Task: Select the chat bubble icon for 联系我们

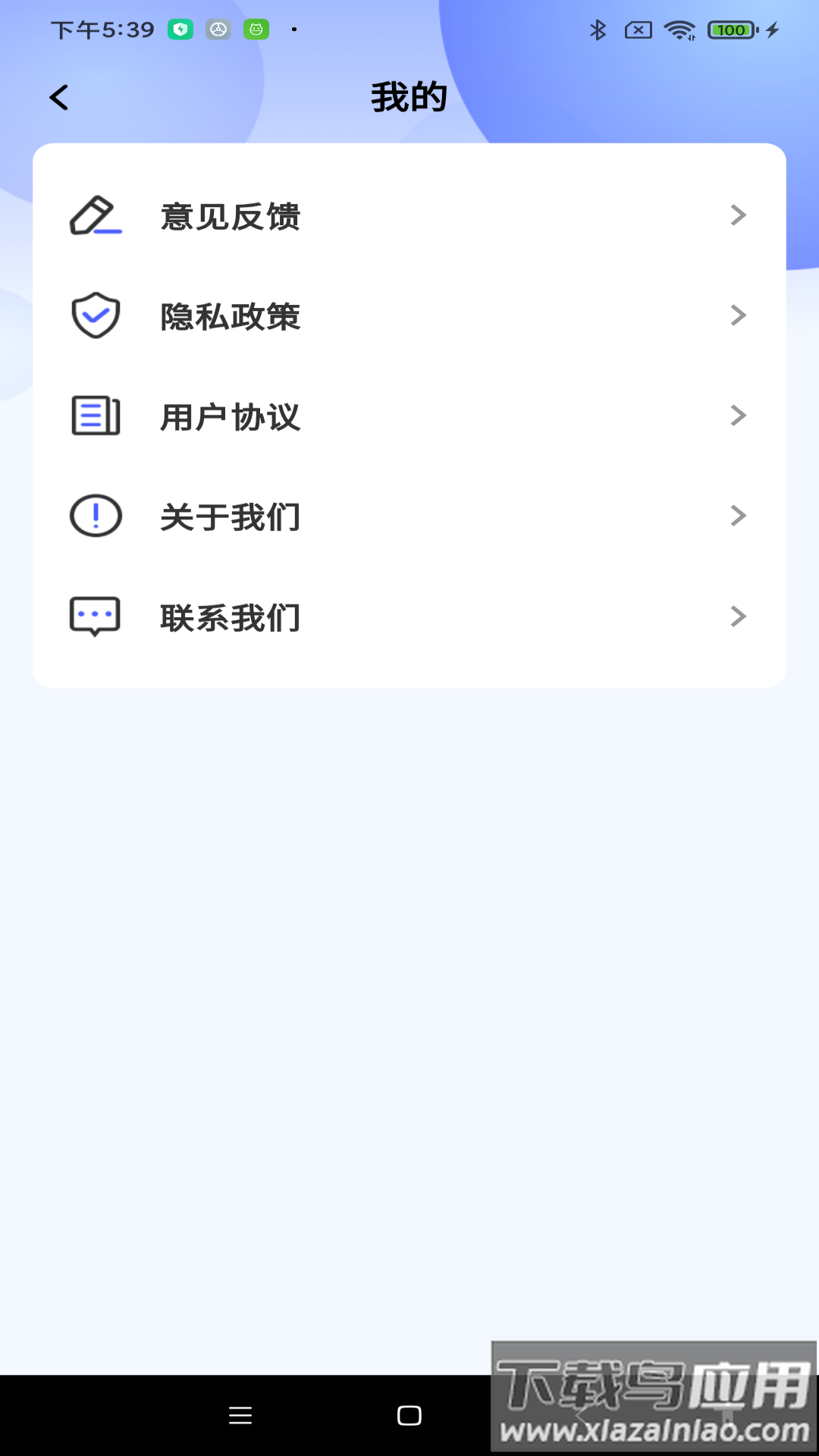Action: click(x=95, y=616)
